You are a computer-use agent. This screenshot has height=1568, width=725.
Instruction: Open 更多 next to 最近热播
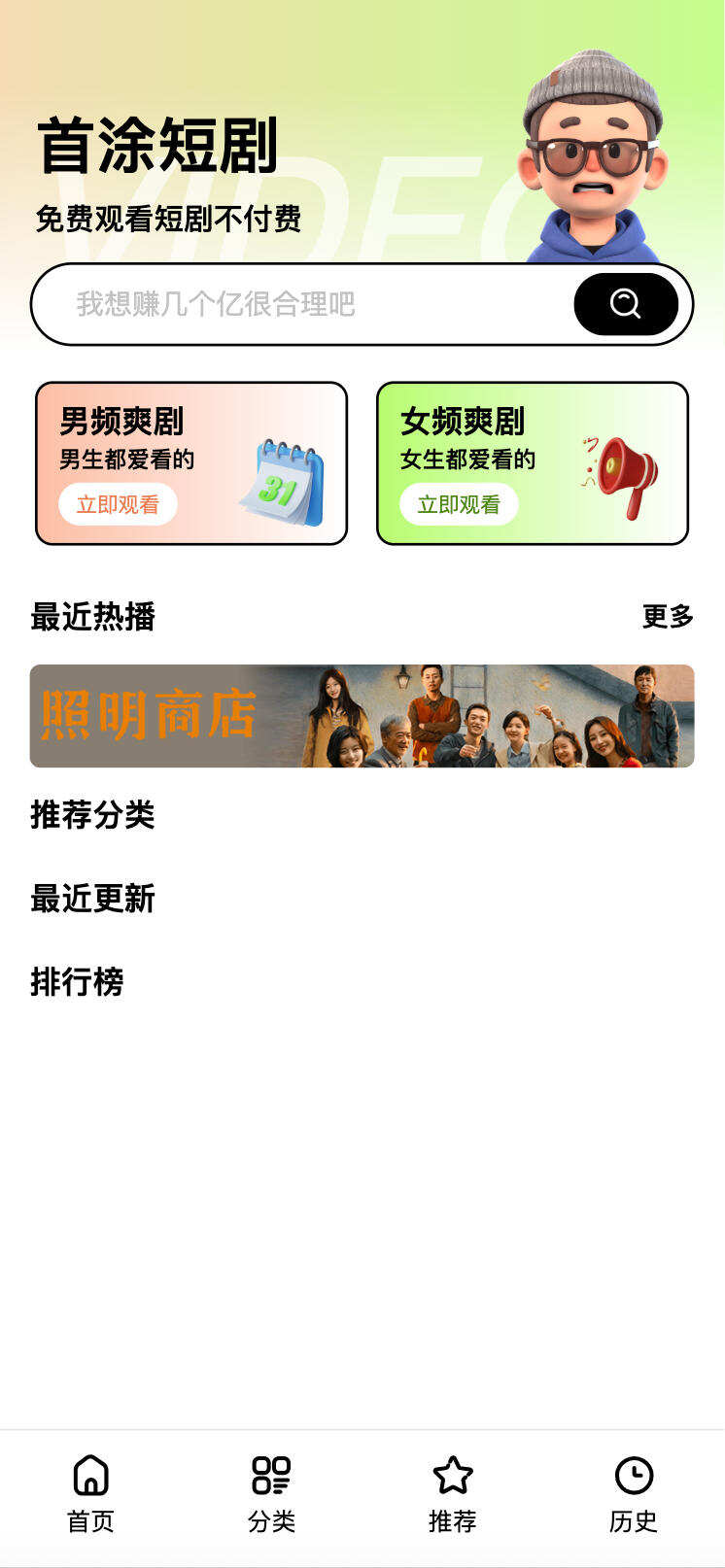tap(668, 615)
